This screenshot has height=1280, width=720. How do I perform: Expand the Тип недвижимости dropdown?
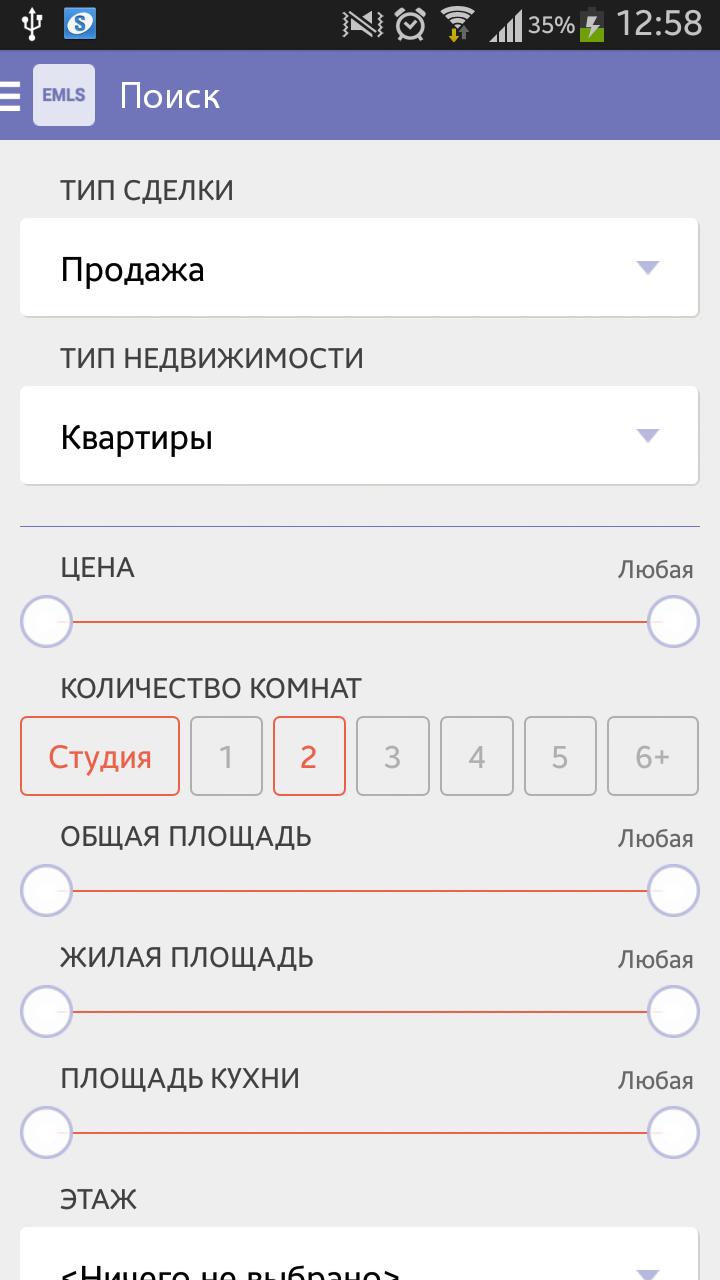pos(359,436)
